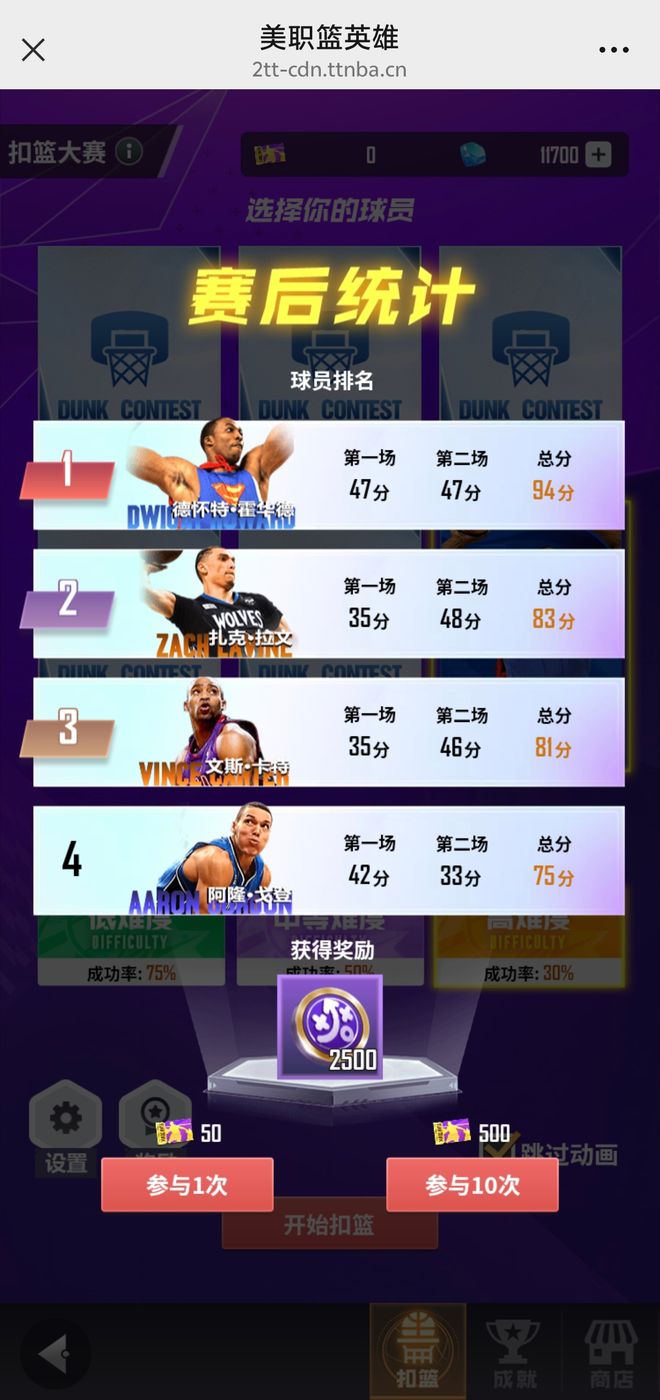Tap the 参与1次 button
Image resolution: width=660 pixels, height=1400 pixels.
[187, 1185]
